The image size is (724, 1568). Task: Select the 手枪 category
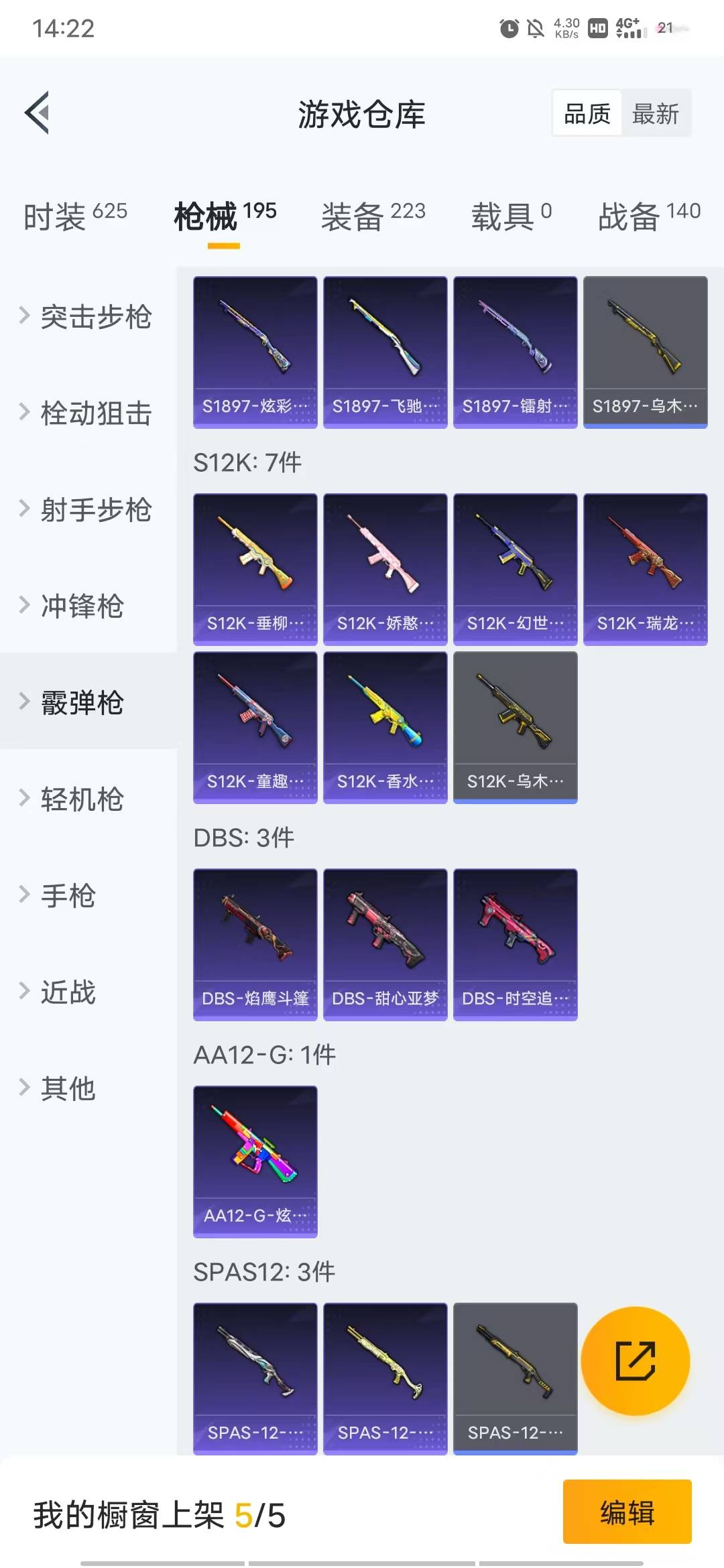coord(67,895)
